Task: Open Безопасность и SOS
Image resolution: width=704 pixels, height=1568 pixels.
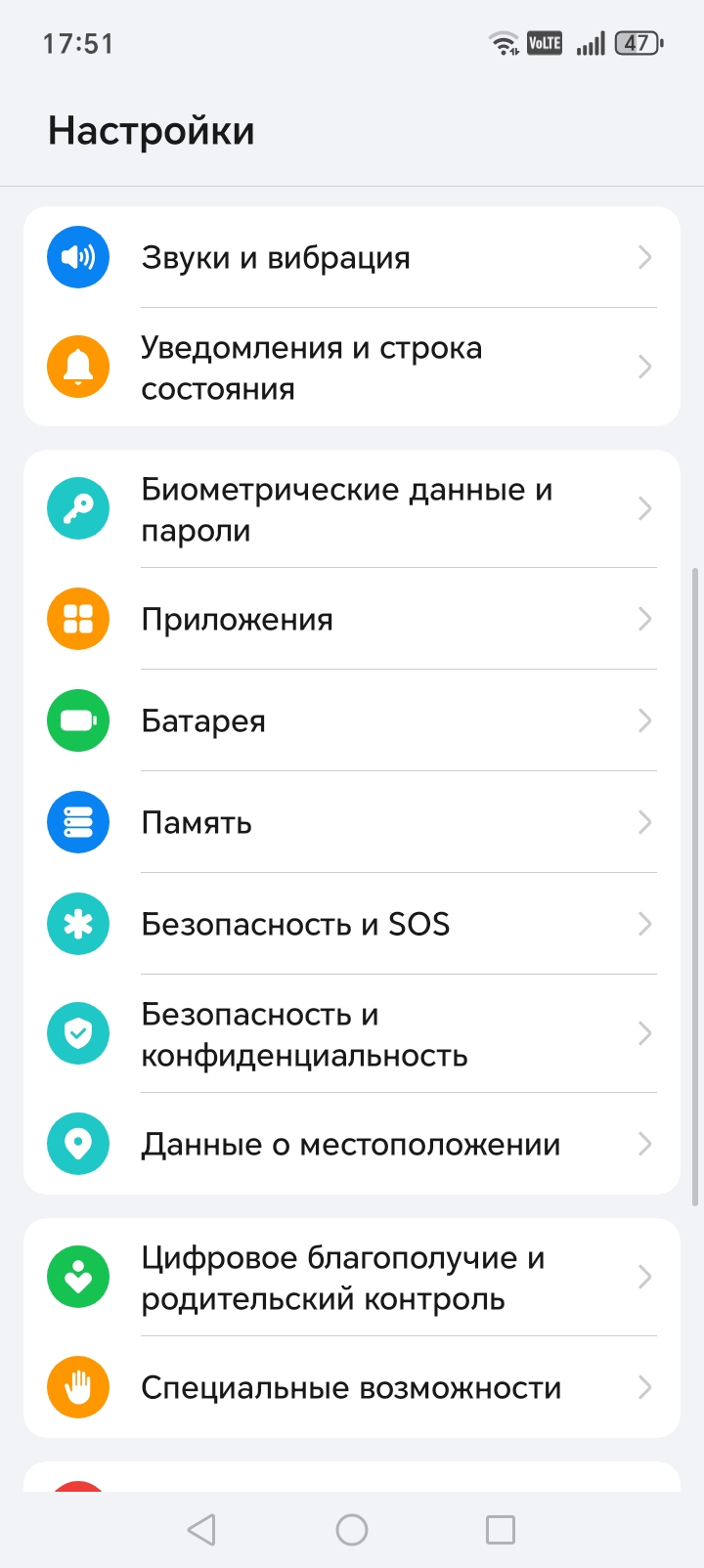Action: pyautogui.click(x=352, y=925)
